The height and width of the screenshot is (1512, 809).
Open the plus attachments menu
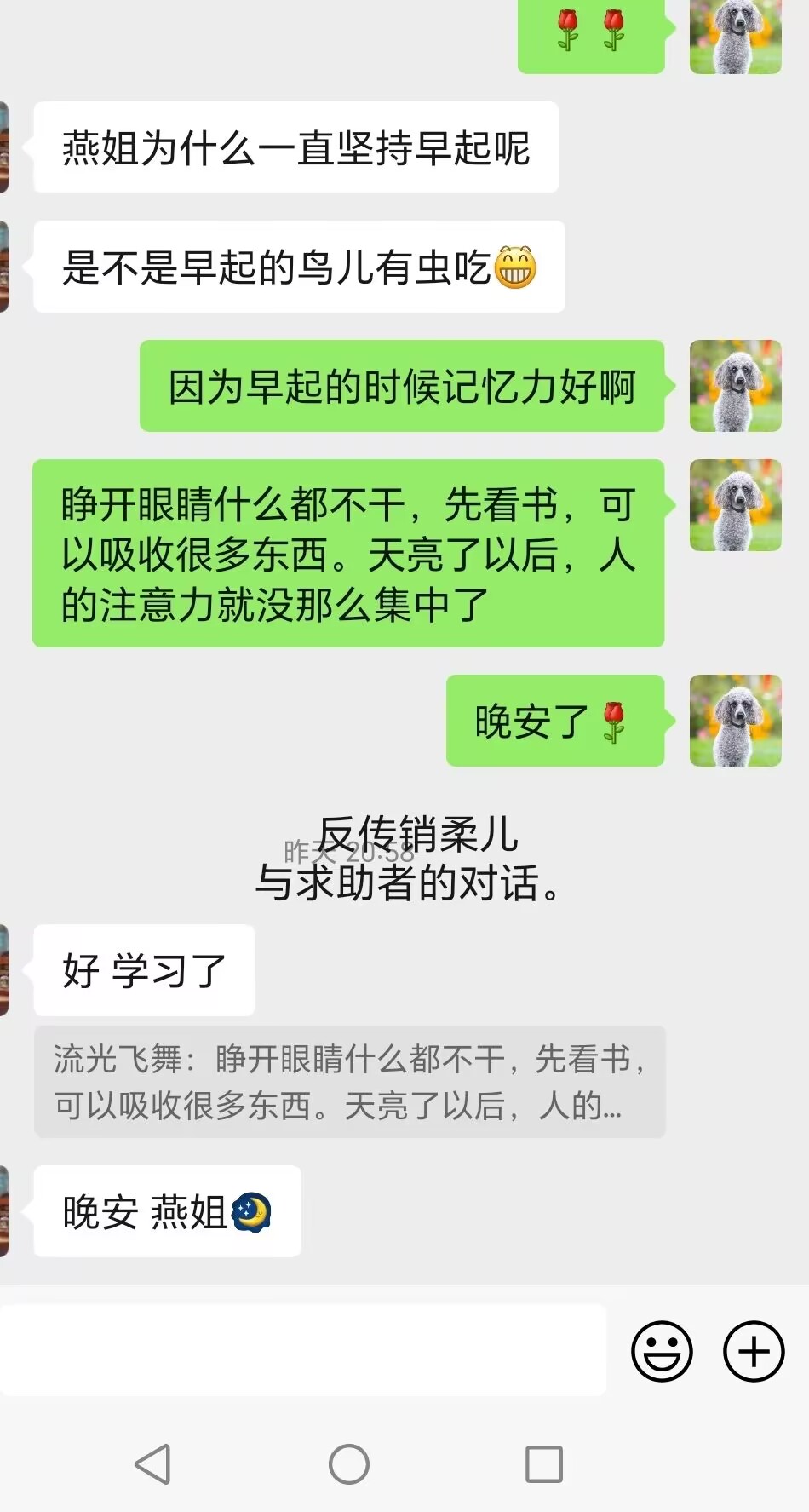(754, 1351)
